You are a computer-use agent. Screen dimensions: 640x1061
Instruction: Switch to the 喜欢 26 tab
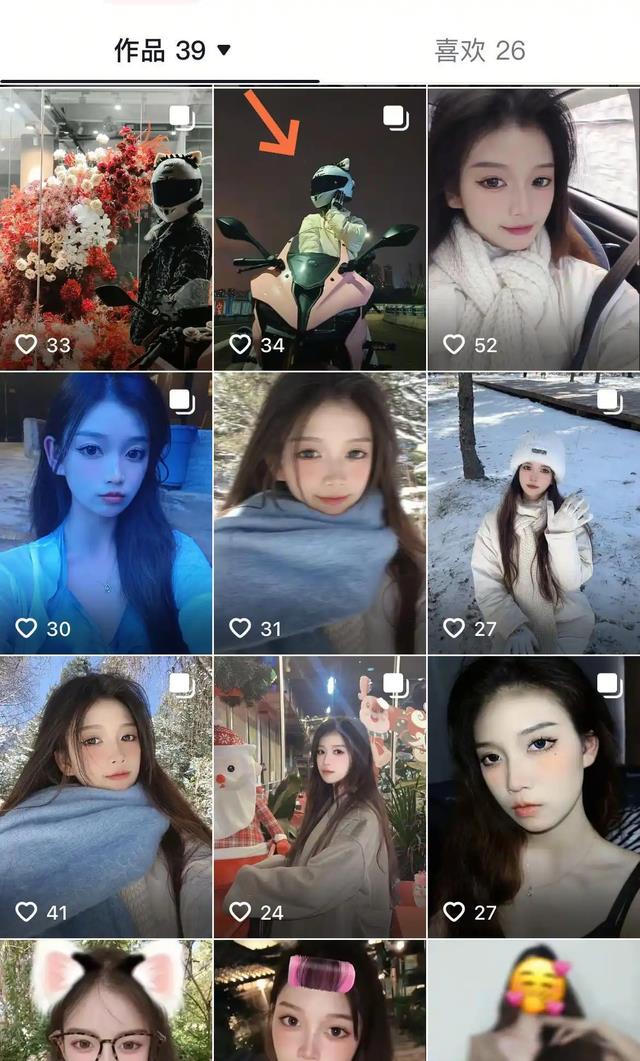pos(479,50)
